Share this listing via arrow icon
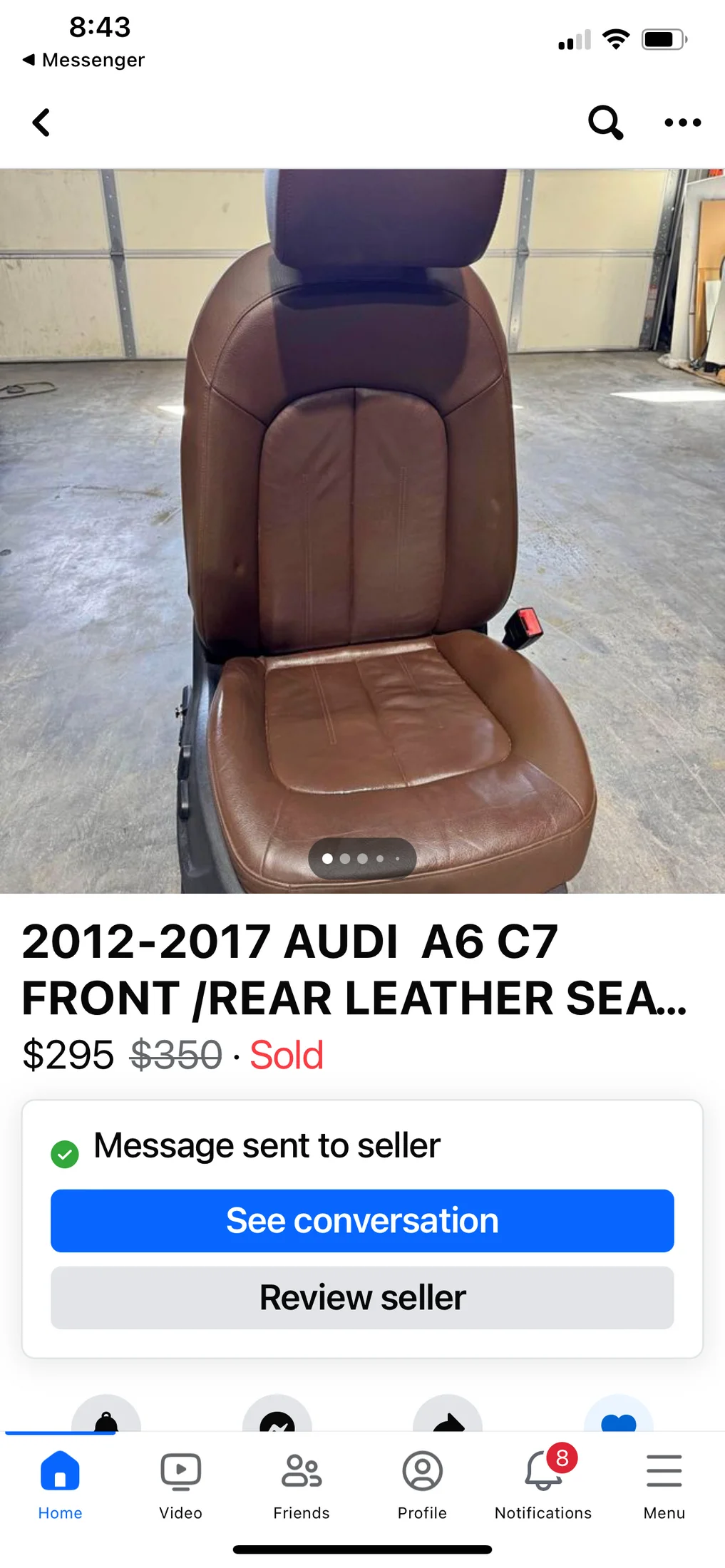The width and height of the screenshot is (725, 1568). coord(448,1418)
